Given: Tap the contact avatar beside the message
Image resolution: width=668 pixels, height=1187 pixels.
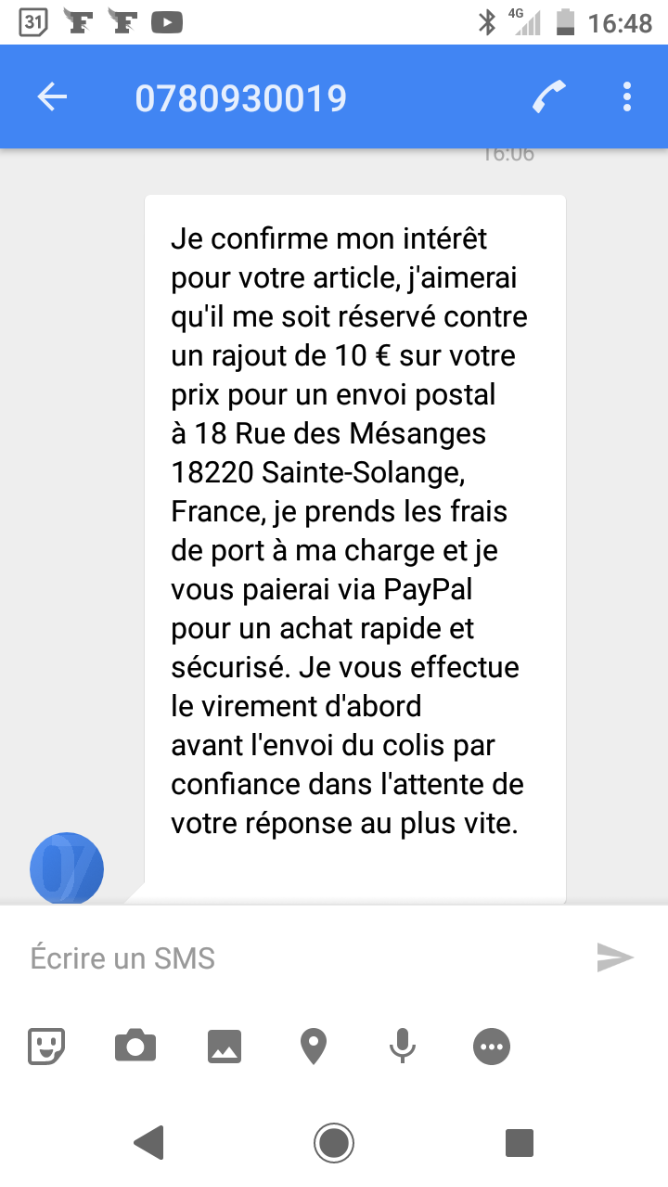Looking at the screenshot, I should pos(67,868).
